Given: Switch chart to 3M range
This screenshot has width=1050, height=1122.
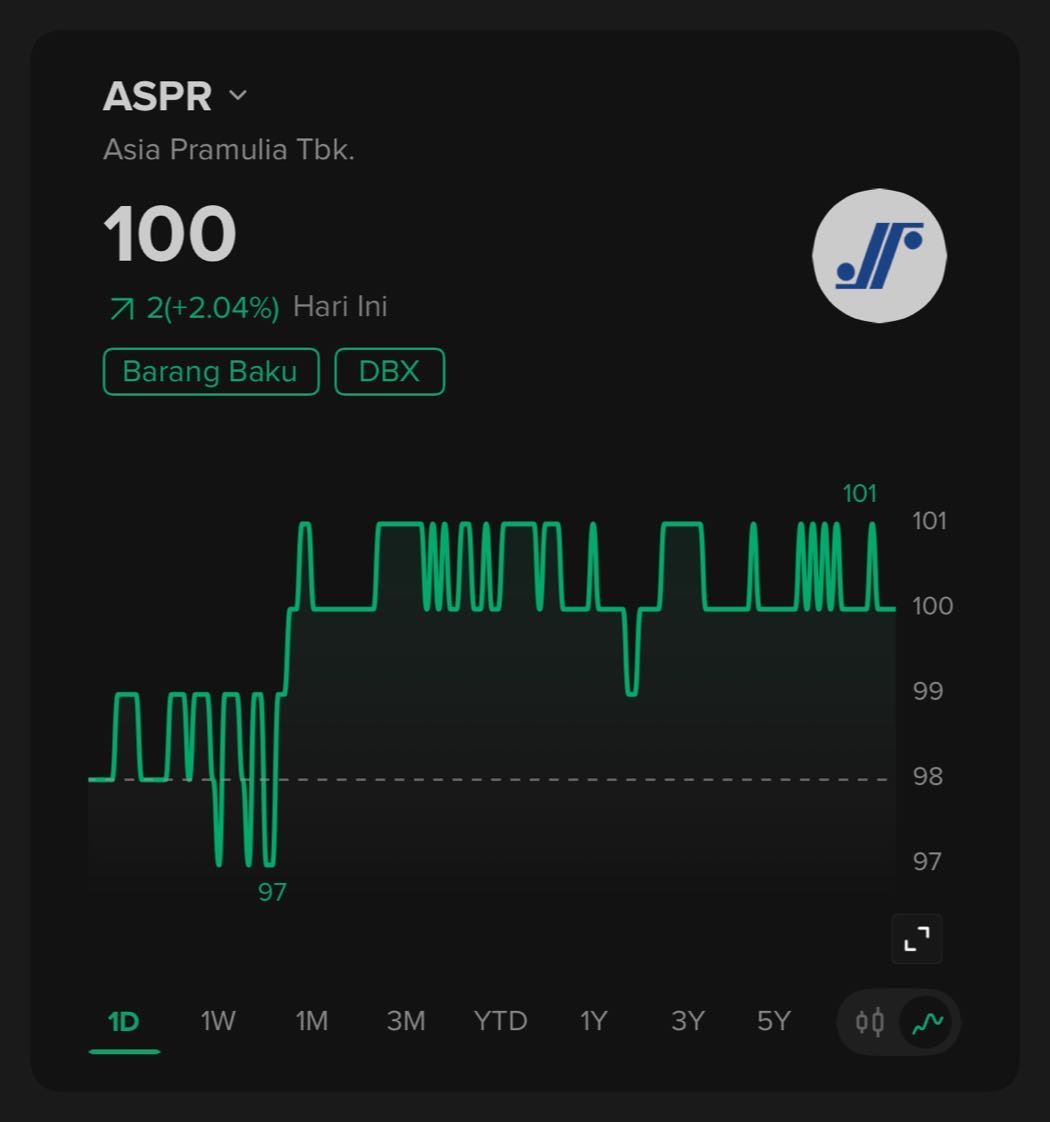Looking at the screenshot, I should click(x=406, y=1021).
